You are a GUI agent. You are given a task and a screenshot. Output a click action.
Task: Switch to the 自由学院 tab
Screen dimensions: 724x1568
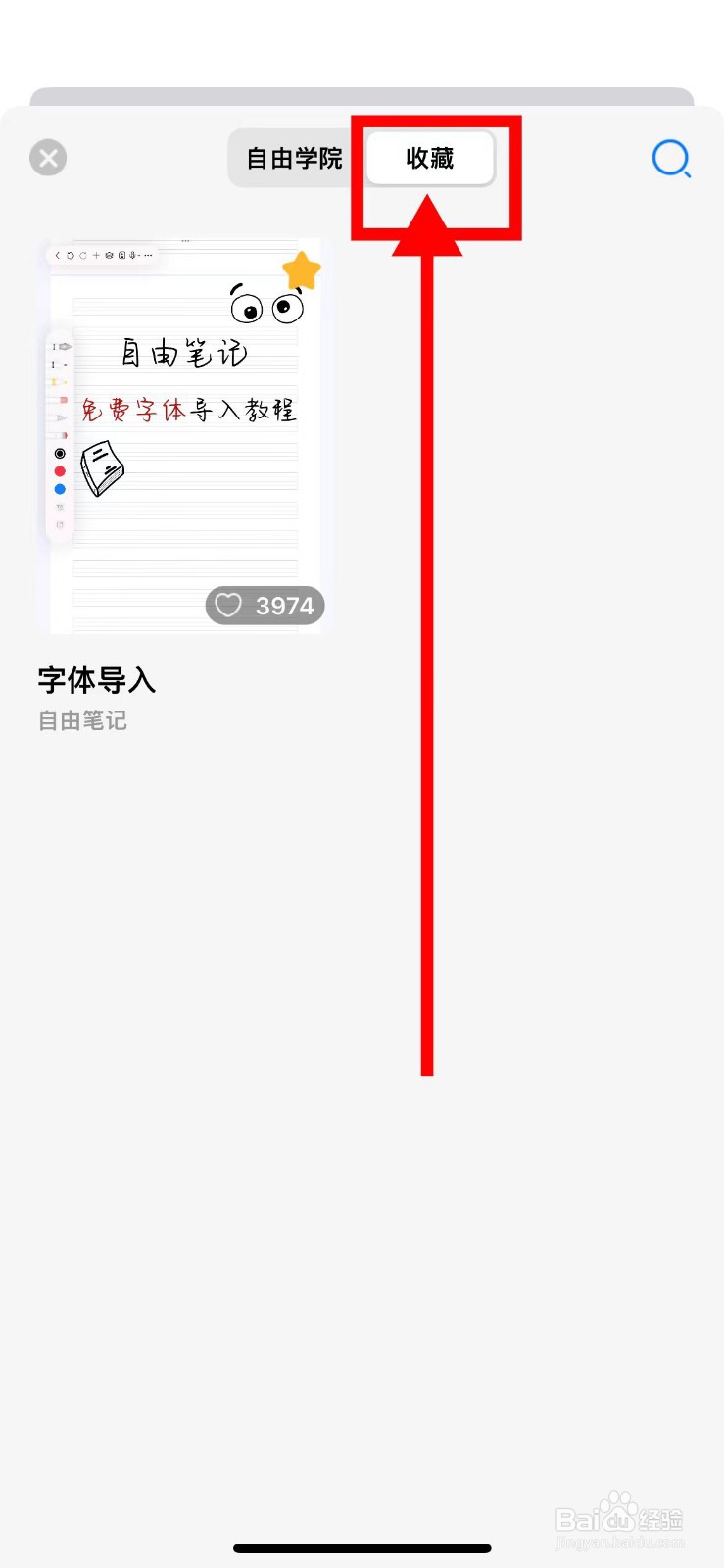coord(291,158)
